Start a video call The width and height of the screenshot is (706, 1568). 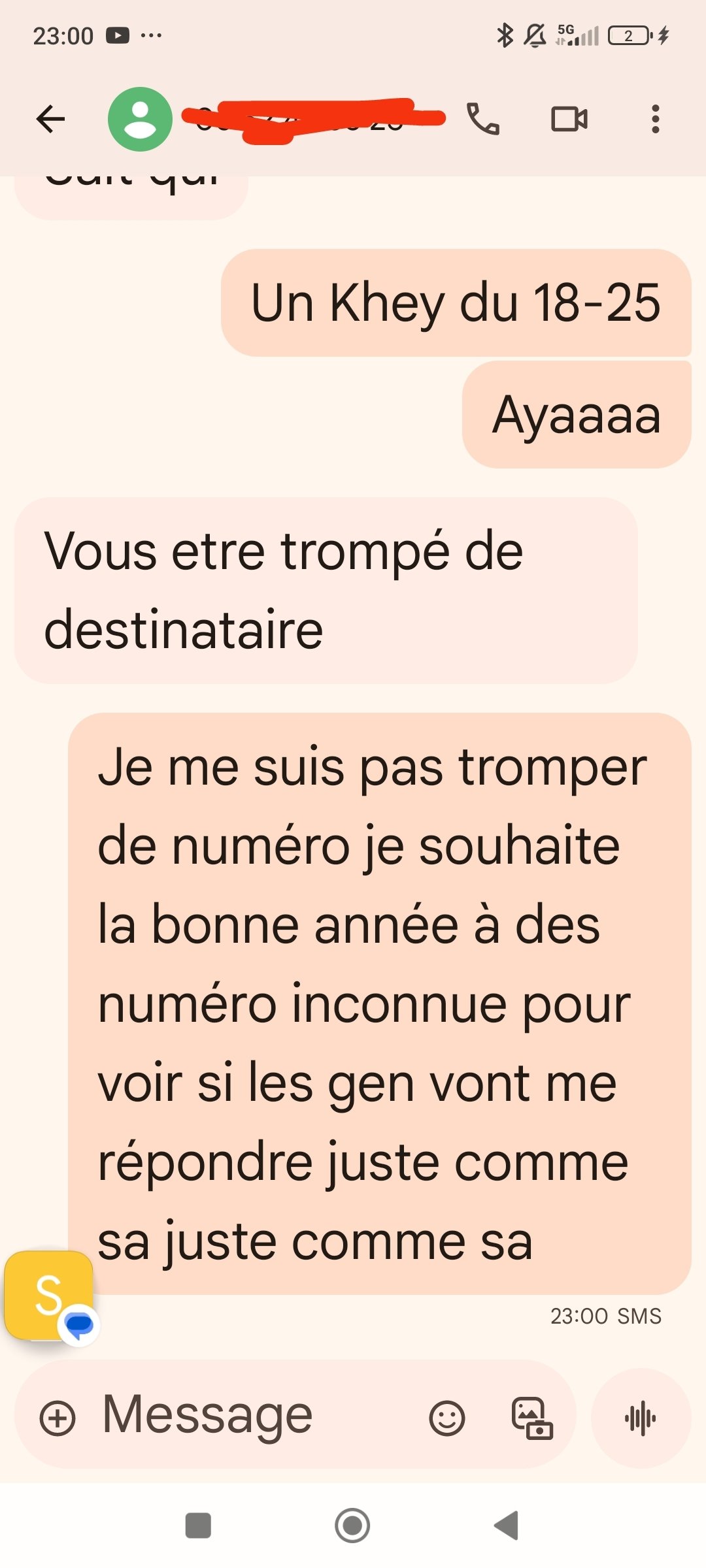point(569,119)
